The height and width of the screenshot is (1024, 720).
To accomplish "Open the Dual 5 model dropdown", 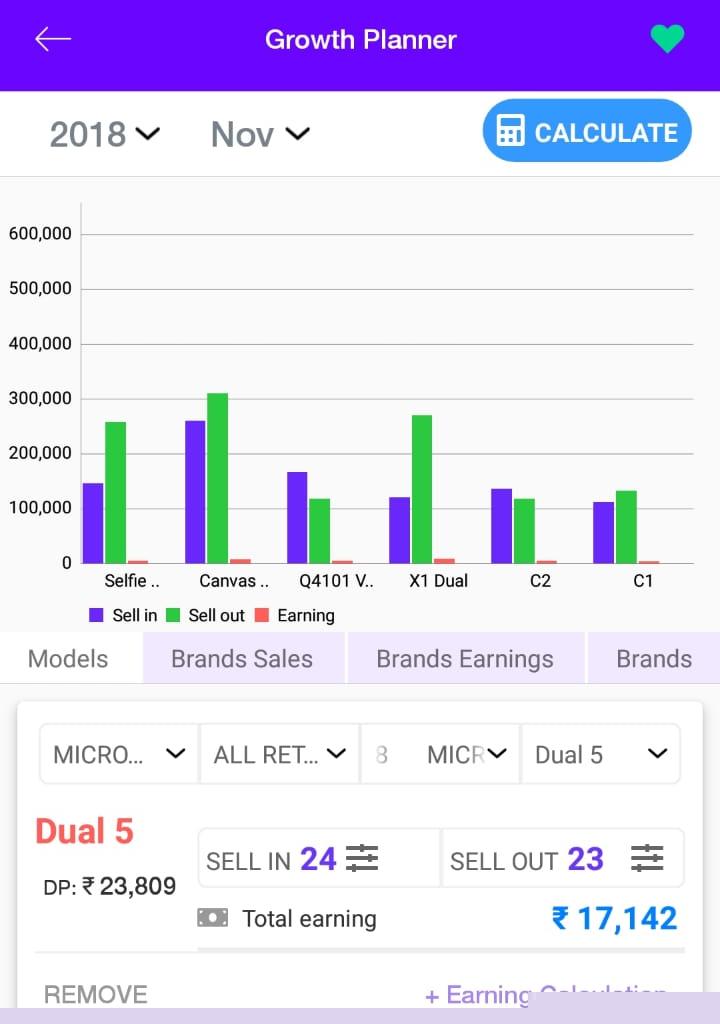I will tap(601, 754).
